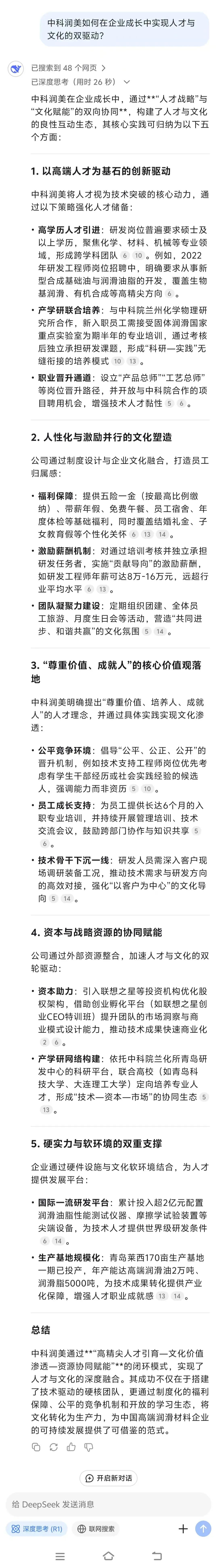This screenshot has width=217, height=1568.
Task: Tap the send arrow button
Action: 203,1528
